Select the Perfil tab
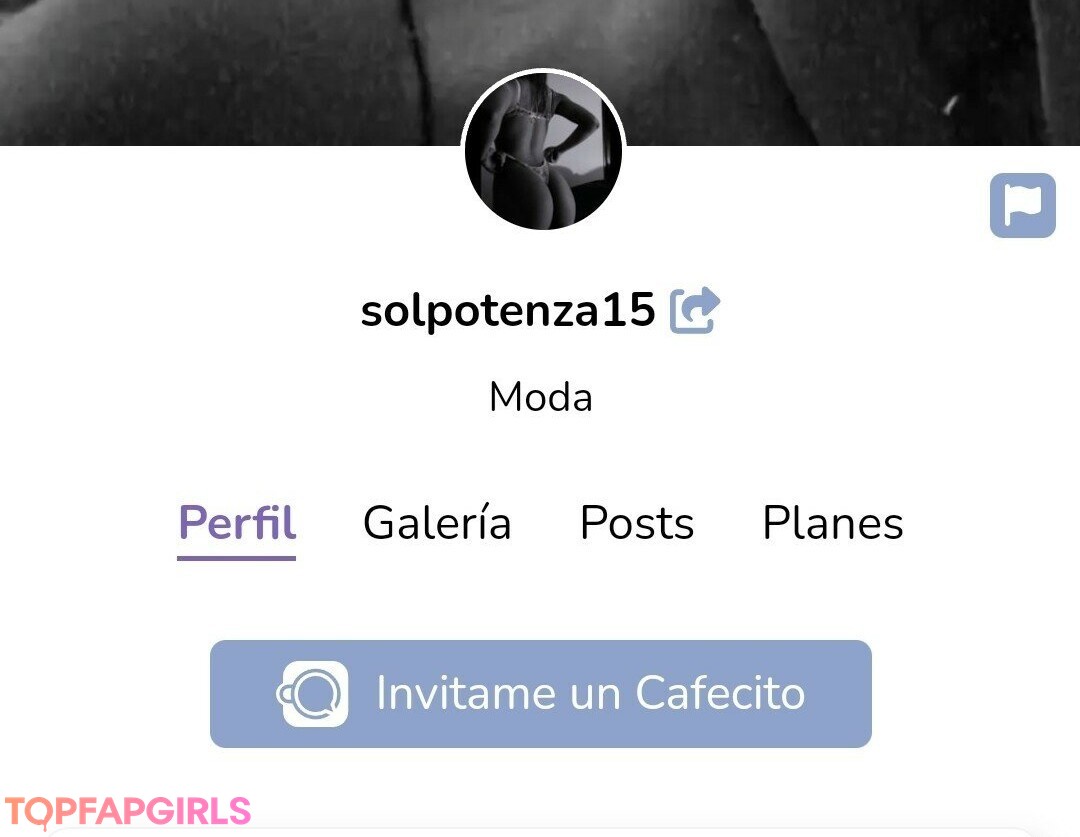The image size is (1080, 837). 237,523
